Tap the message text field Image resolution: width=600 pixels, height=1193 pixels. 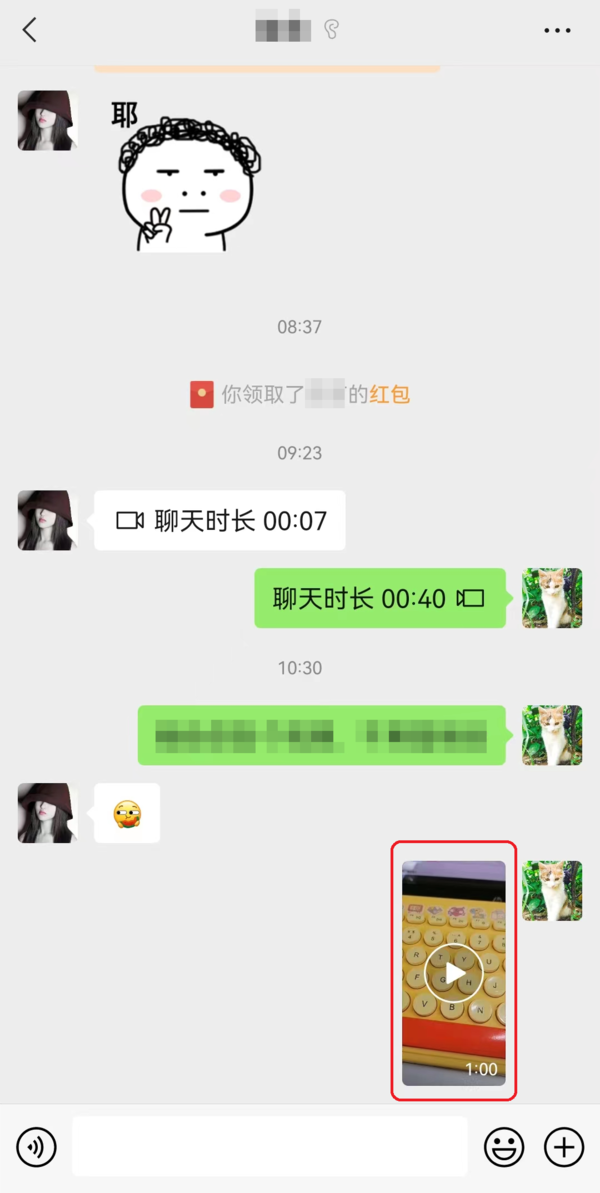click(x=270, y=1146)
